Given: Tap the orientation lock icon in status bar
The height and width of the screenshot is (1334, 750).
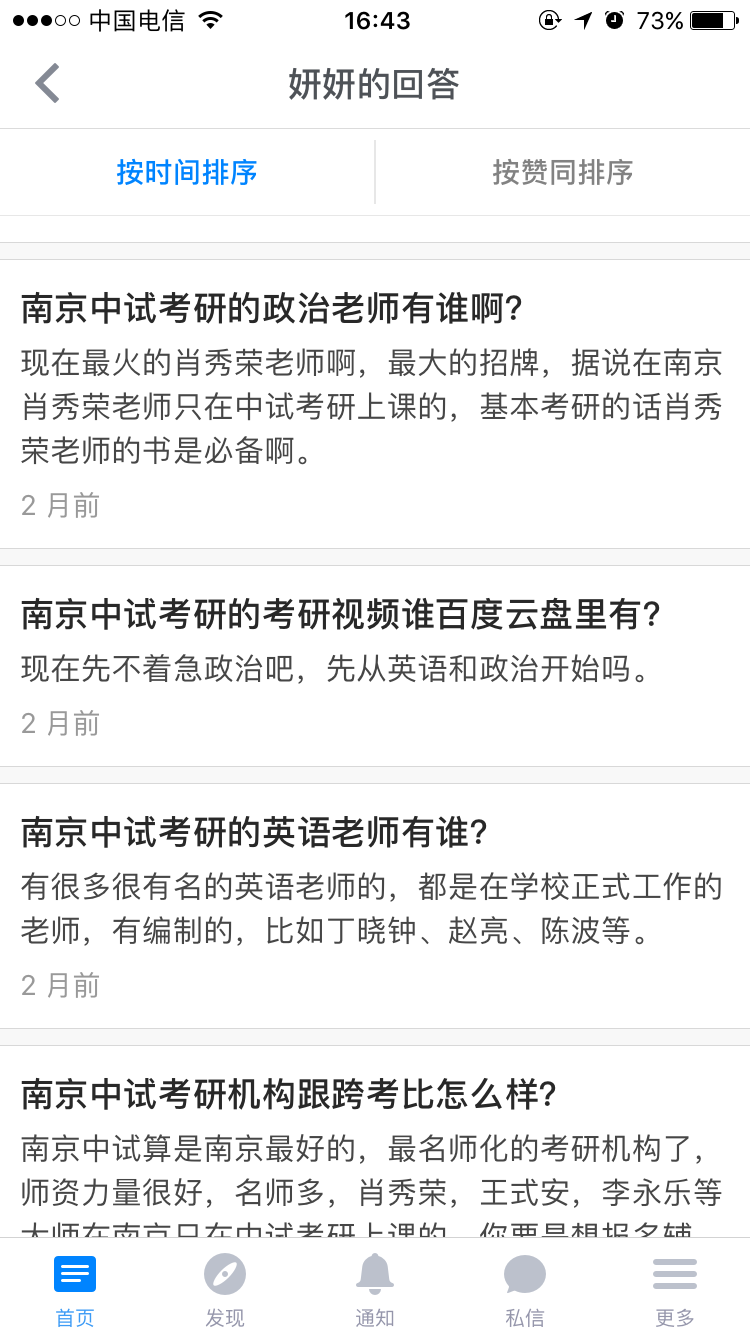Looking at the screenshot, I should pyautogui.click(x=550, y=19).
